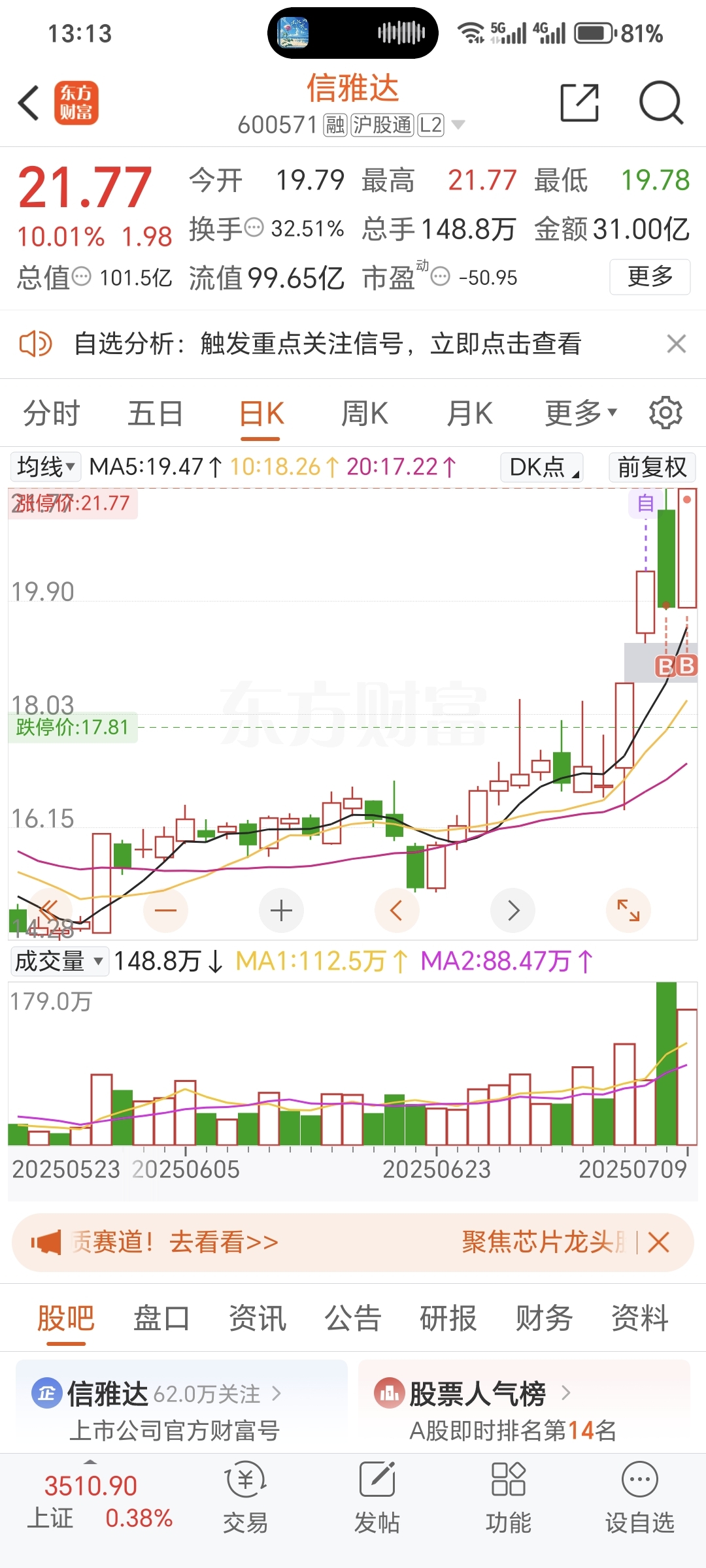Expand the chart to full screen
The height and width of the screenshot is (1568, 706).
coord(628,910)
